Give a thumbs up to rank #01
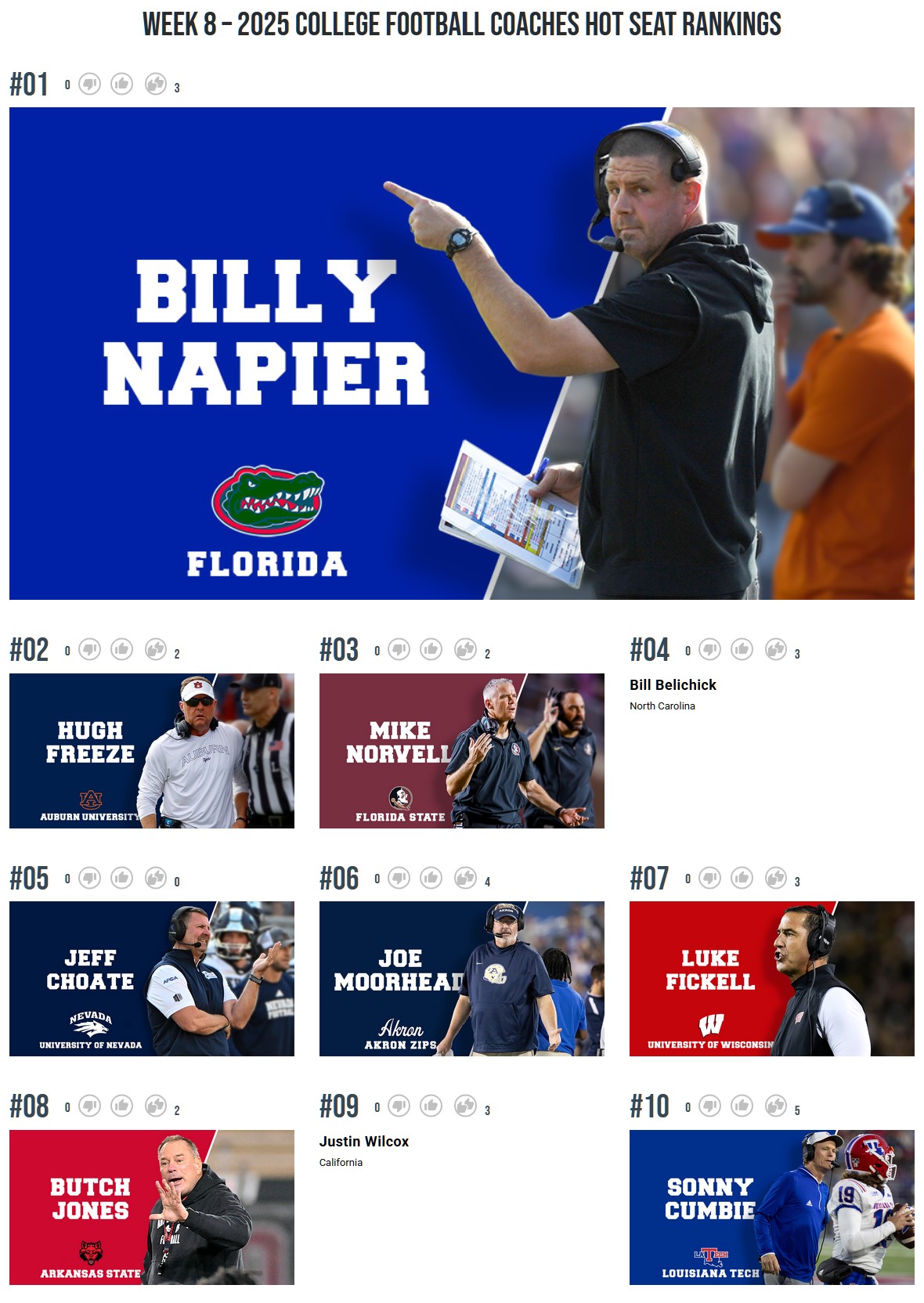The height and width of the screenshot is (1303, 924). click(x=122, y=84)
